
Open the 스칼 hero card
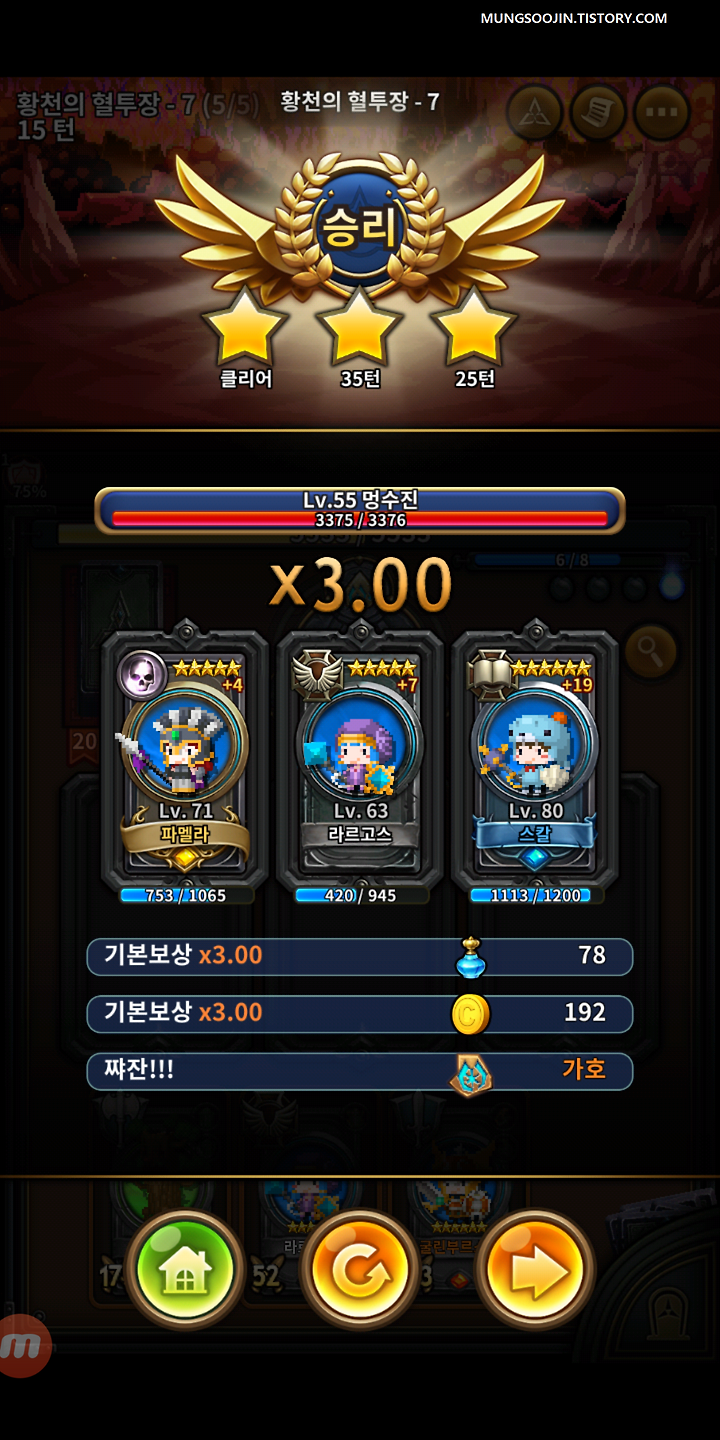535,762
